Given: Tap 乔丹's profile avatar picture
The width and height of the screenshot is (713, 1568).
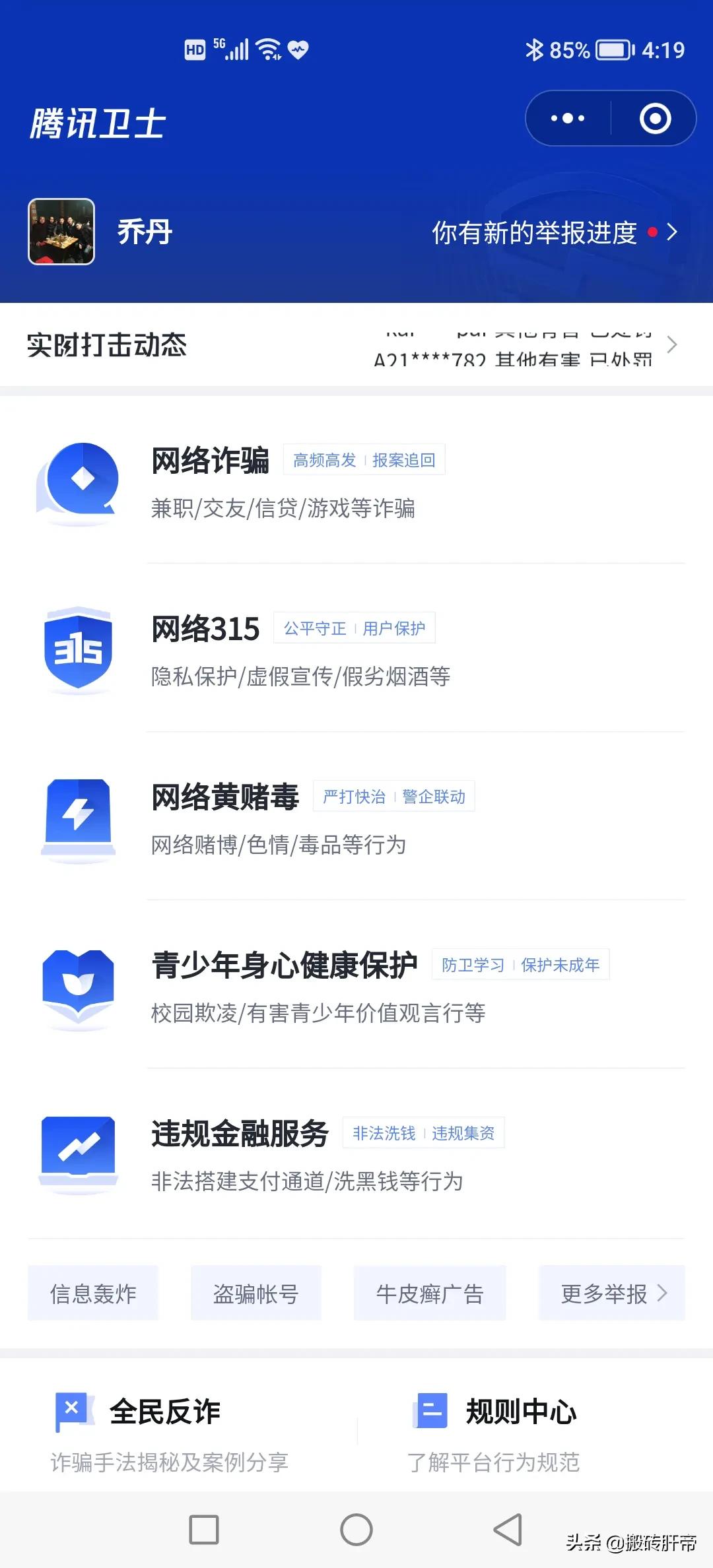Looking at the screenshot, I should [61, 232].
